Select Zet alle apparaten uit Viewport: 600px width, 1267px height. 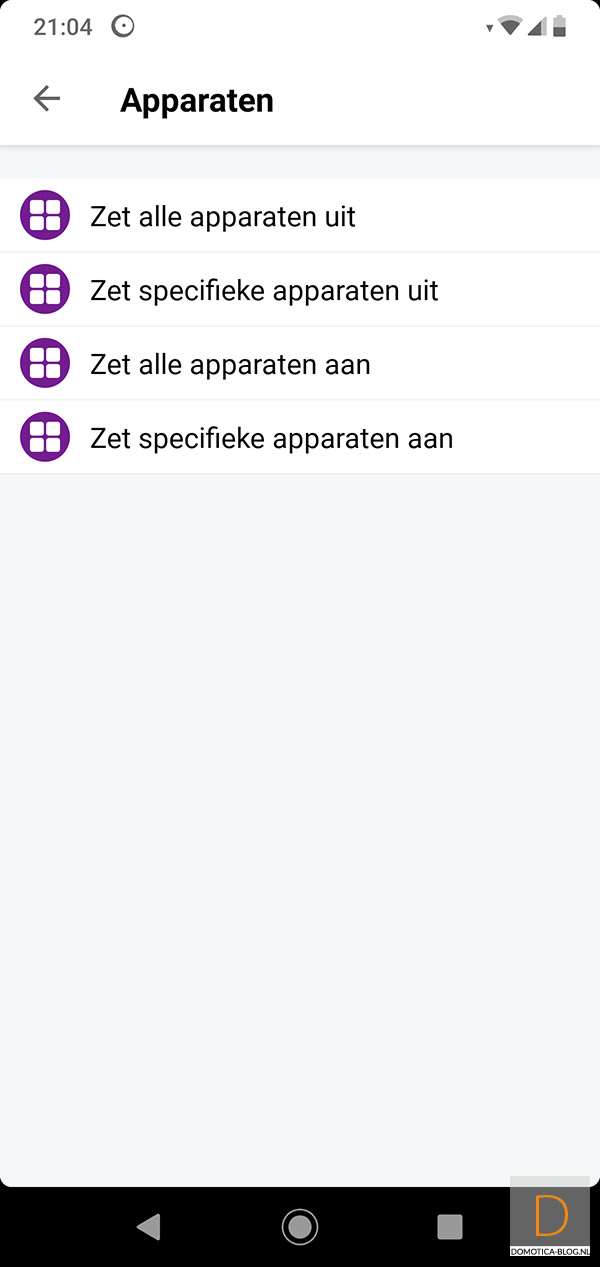click(x=222, y=216)
